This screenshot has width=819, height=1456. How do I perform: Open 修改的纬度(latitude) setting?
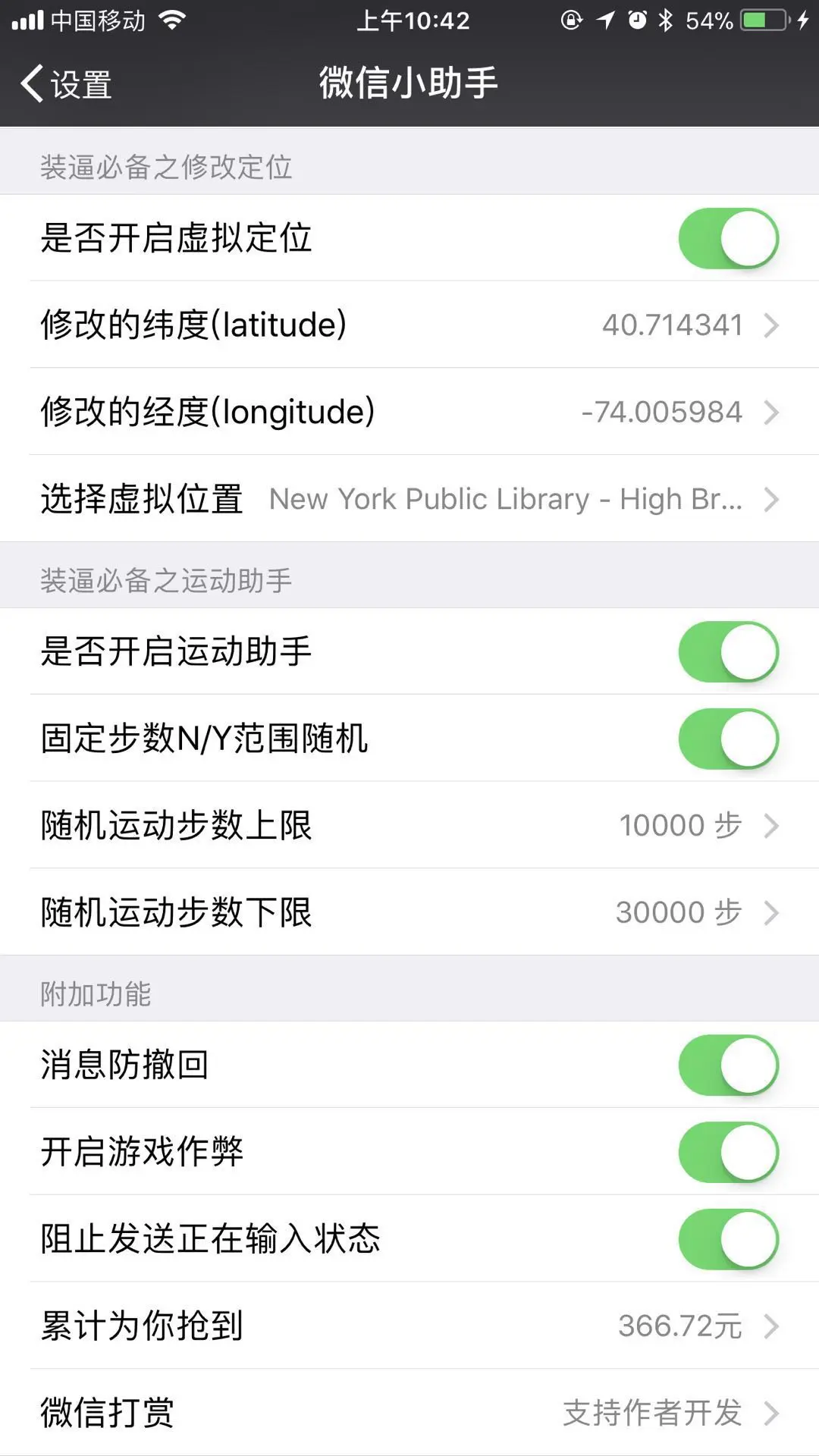(x=409, y=325)
